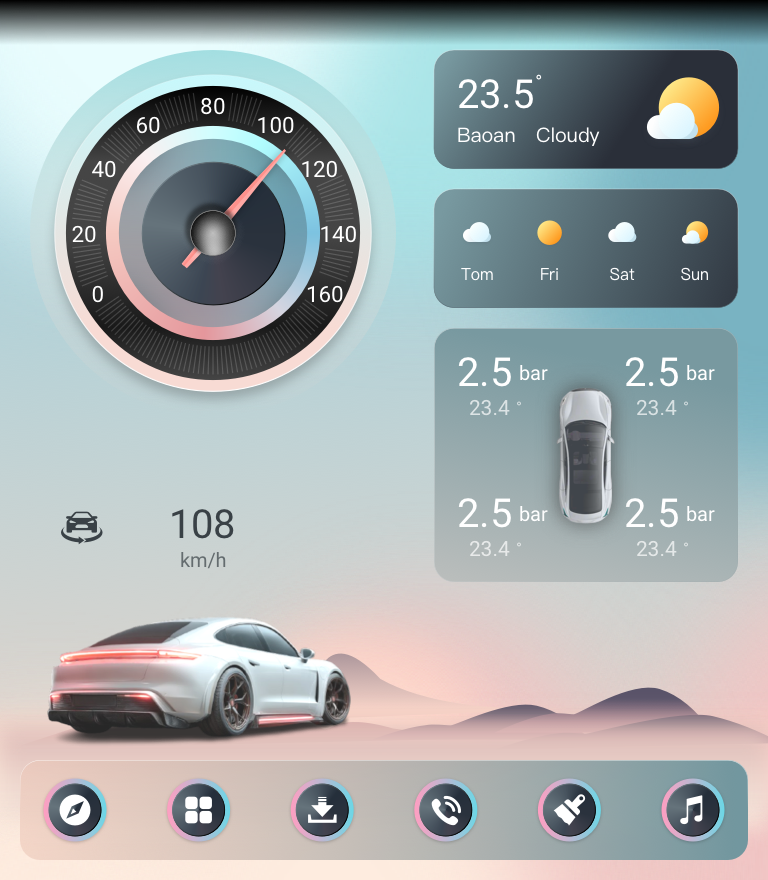Open the tire pressure card
The height and width of the screenshot is (880, 768).
pos(585,455)
